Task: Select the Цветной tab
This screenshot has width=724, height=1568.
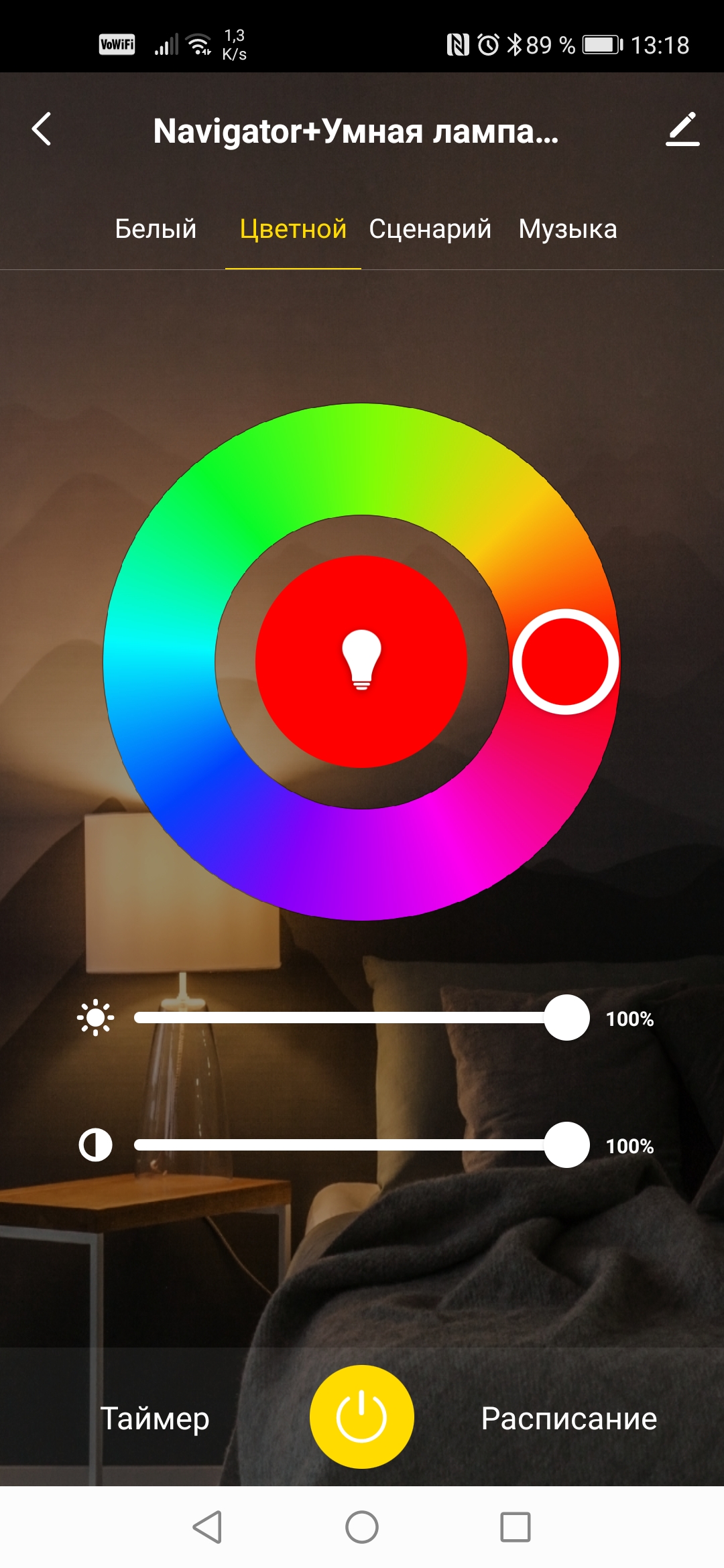Action: pos(293,229)
